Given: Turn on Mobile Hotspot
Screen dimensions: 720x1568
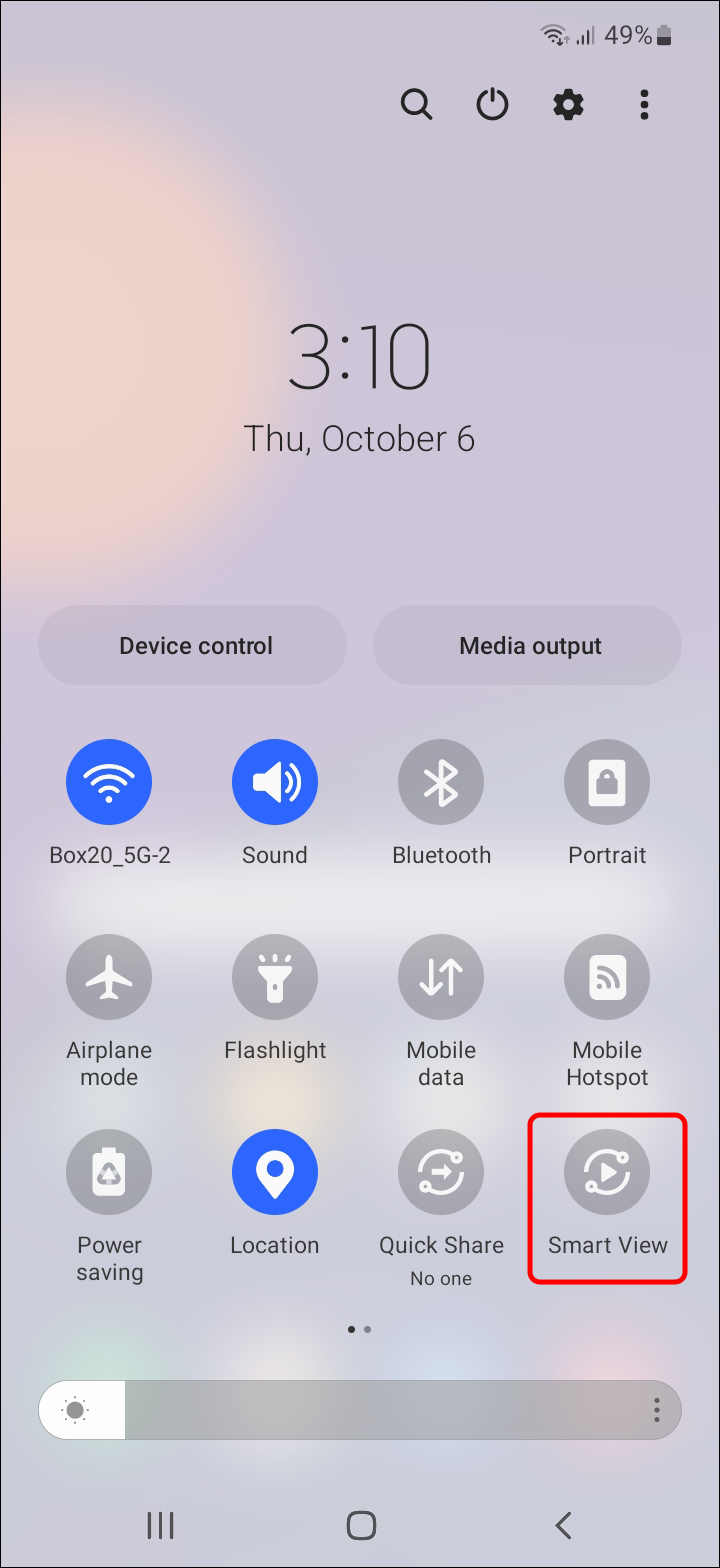Looking at the screenshot, I should pyautogui.click(x=607, y=977).
